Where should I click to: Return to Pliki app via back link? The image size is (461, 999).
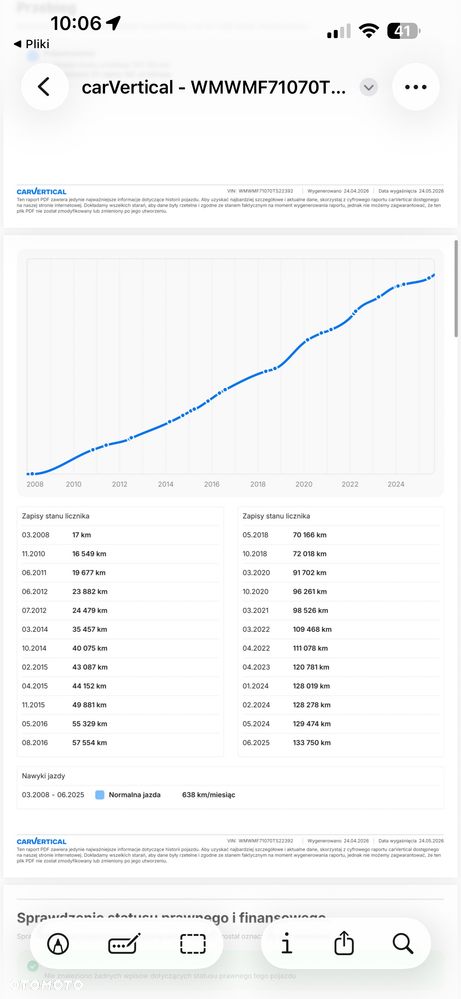click(x=31, y=44)
